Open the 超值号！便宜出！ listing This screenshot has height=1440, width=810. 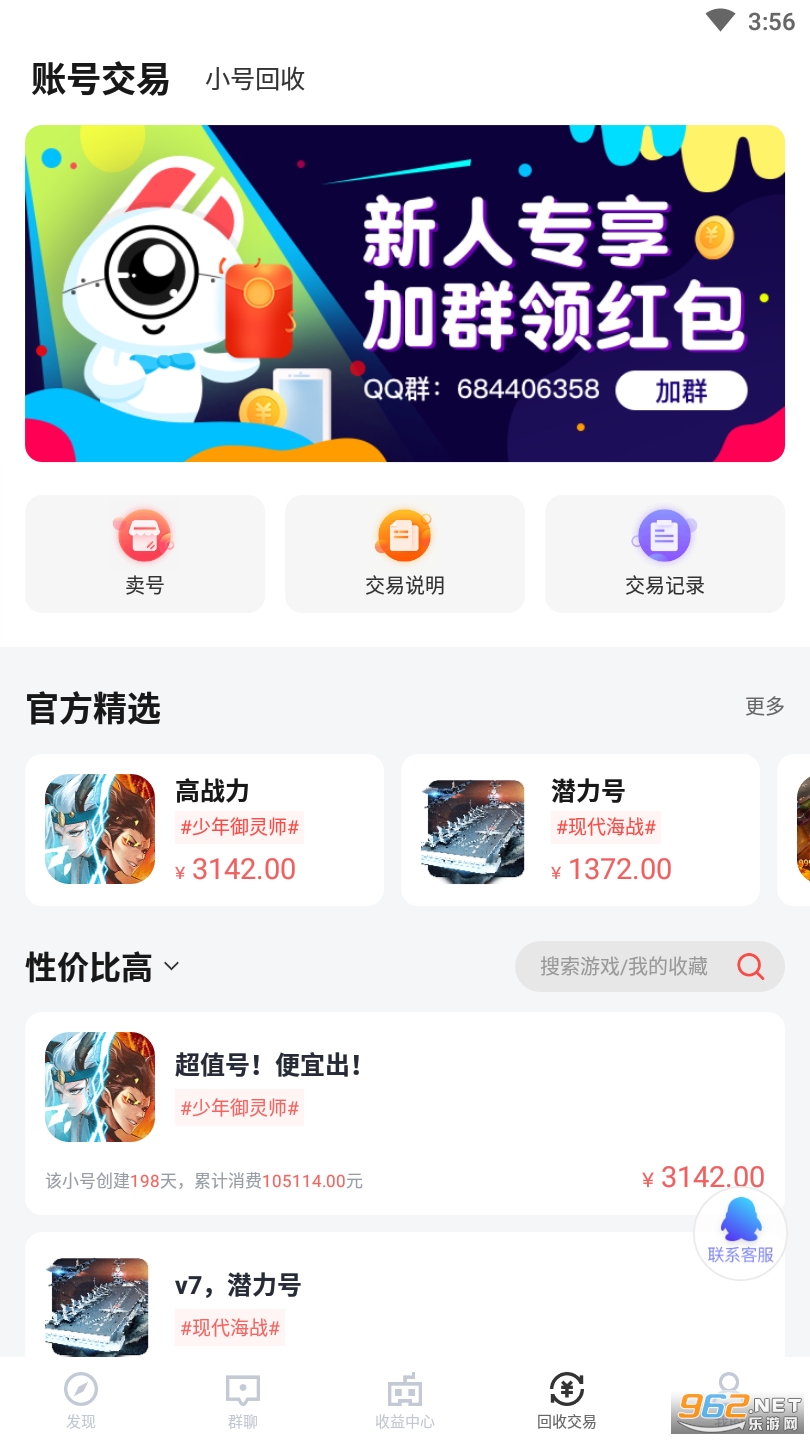point(404,1112)
